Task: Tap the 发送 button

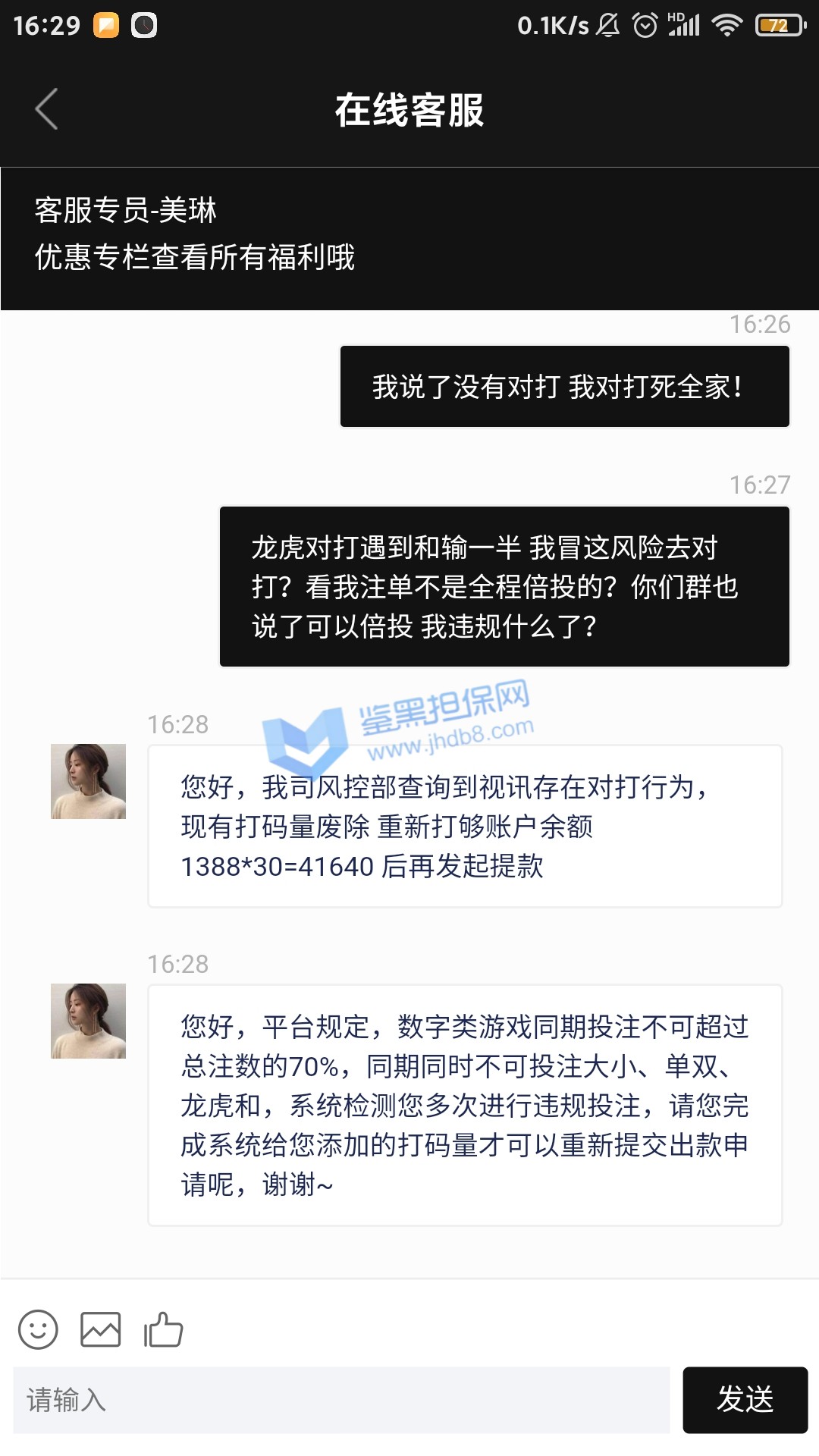Action: click(745, 1400)
